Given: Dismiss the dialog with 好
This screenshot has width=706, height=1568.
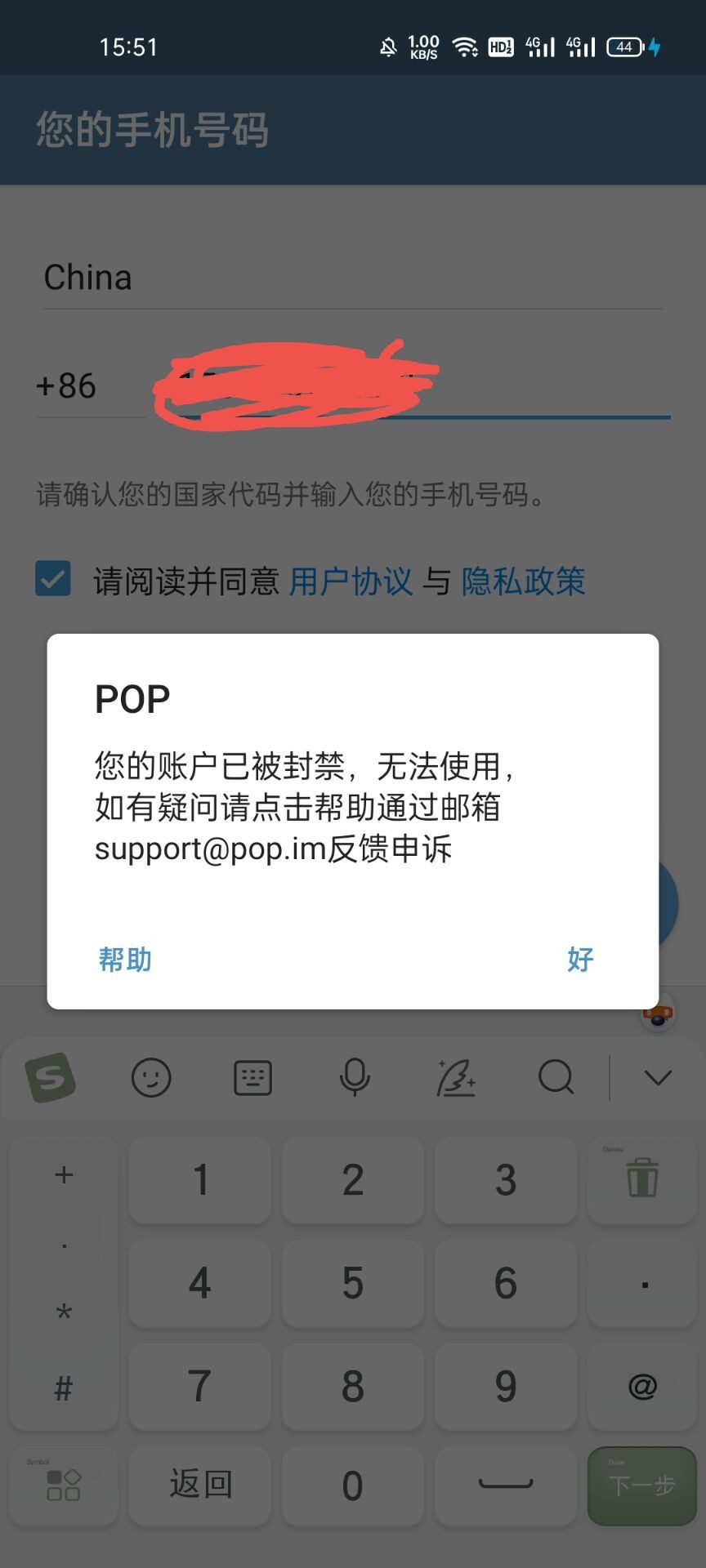Looking at the screenshot, I should coord(580,959).
